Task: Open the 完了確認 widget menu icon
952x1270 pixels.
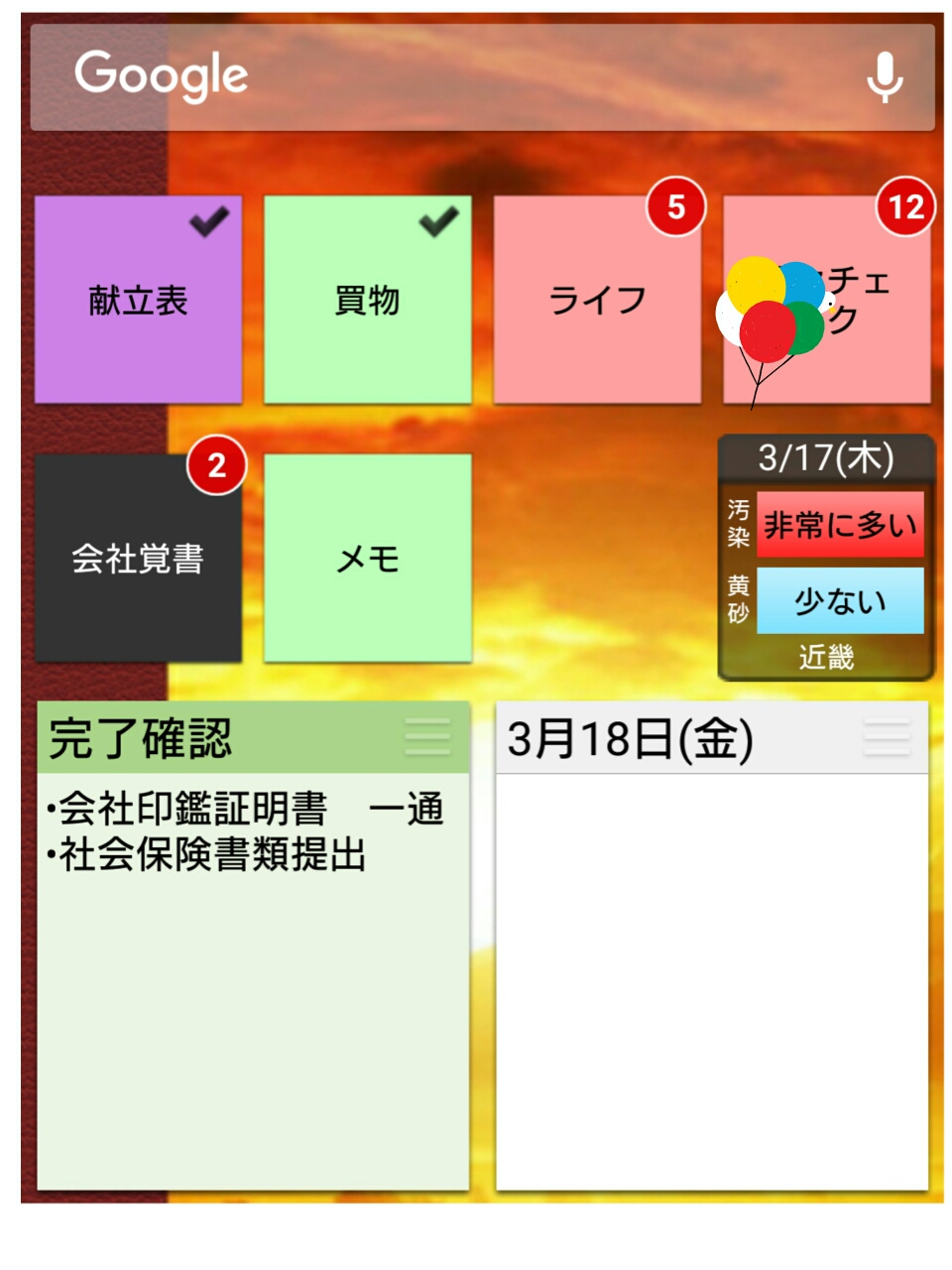Action: coord(427,738)
